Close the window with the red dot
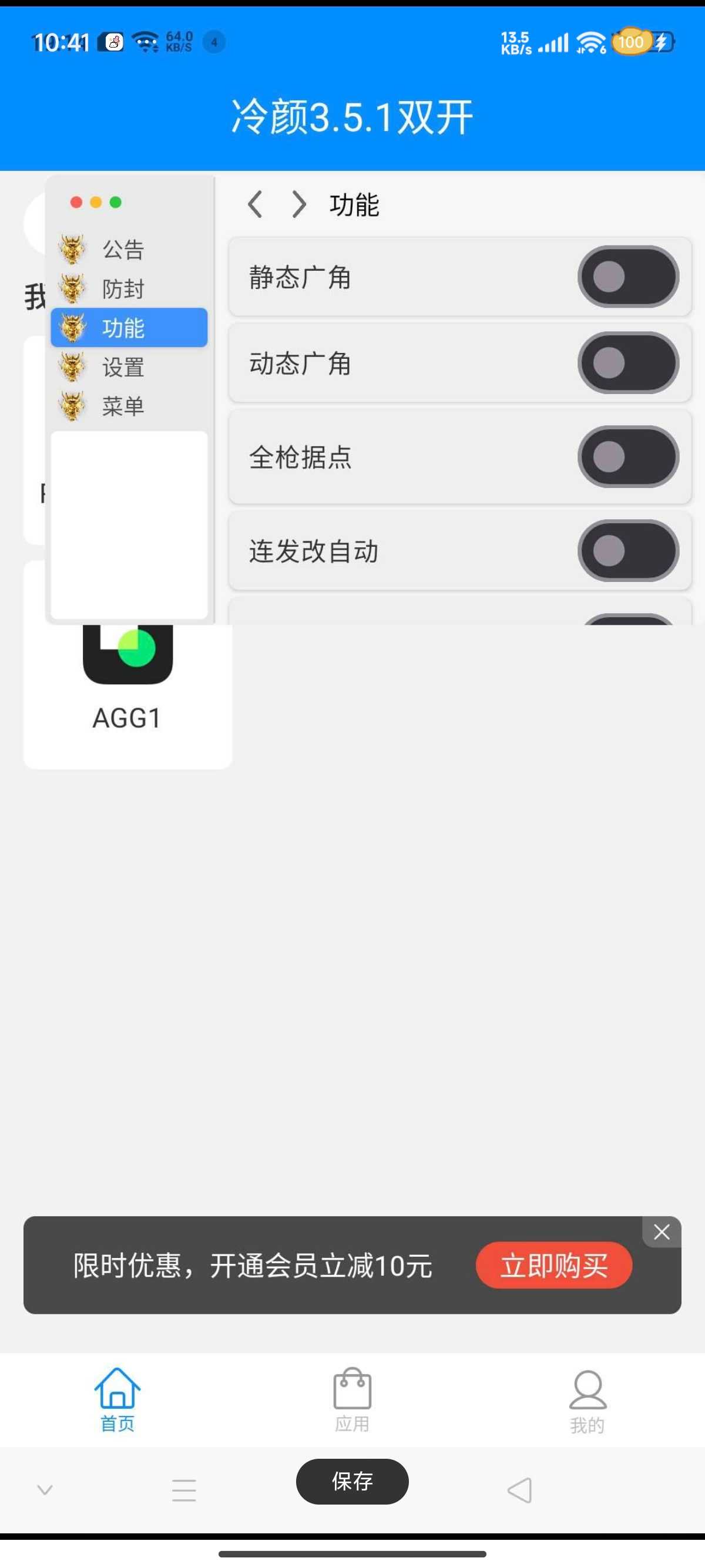705x1568 pixels. [x=76, y=202]
